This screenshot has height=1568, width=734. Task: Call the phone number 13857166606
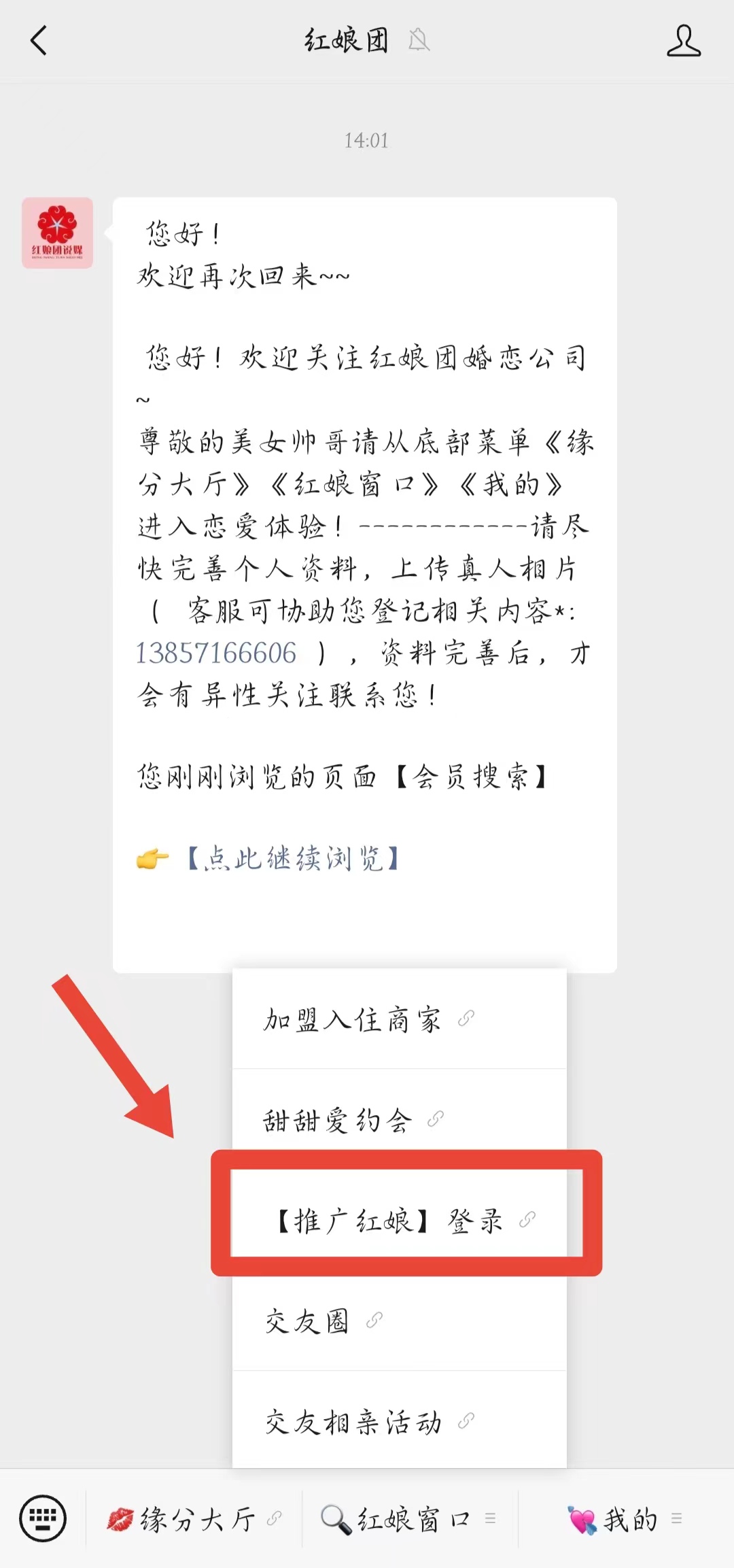216,653
